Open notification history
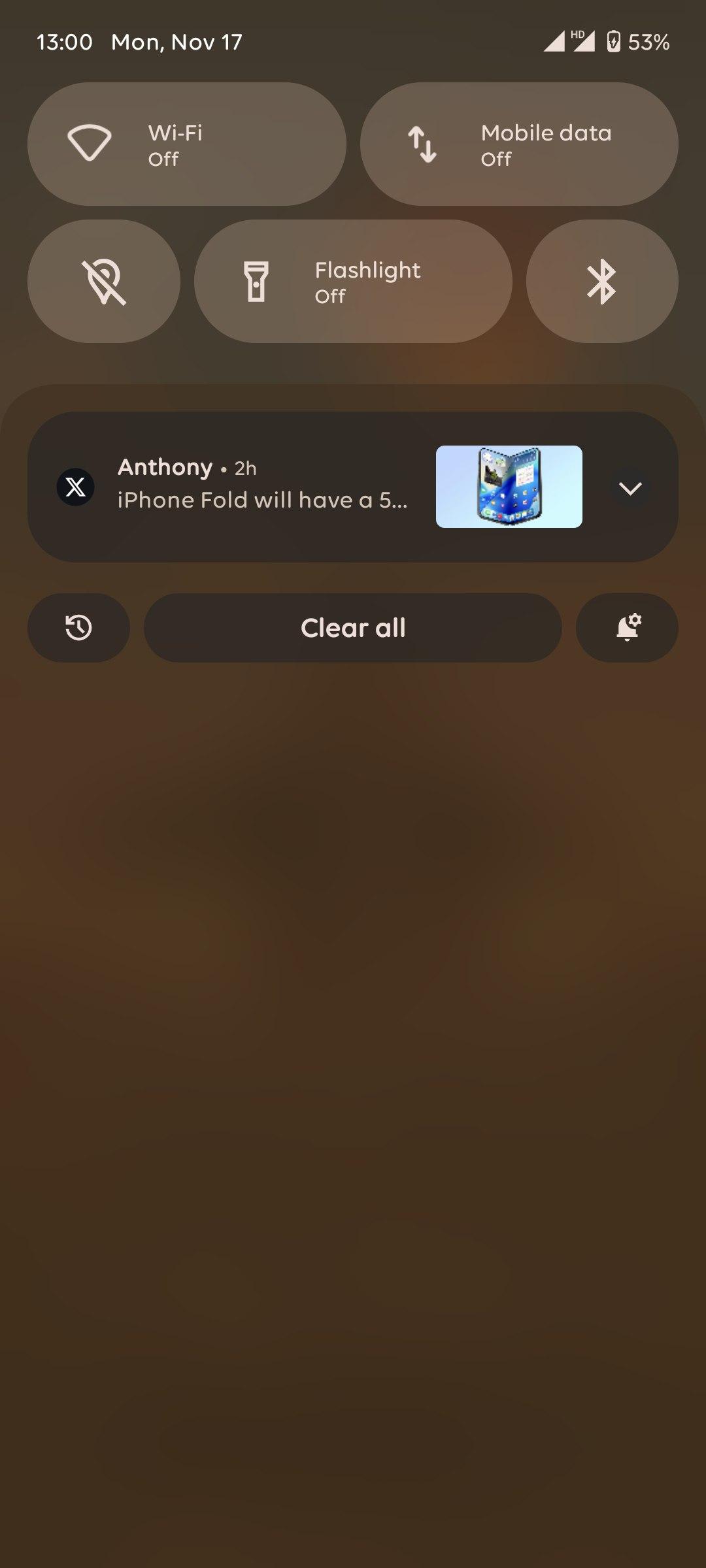The width and height of the screenshot is (706, 1568). (78, 628)
